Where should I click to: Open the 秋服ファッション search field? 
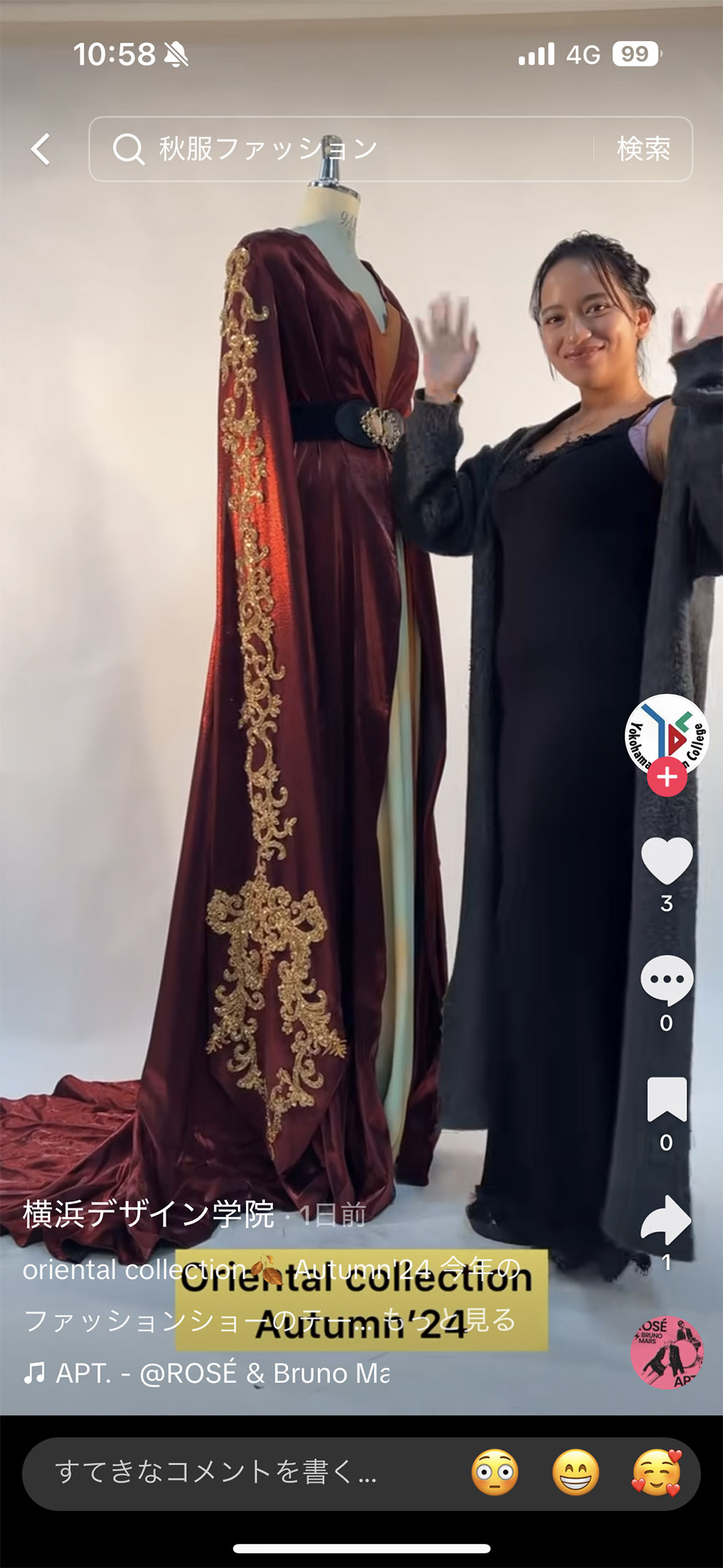pyautogui.click(x=341, y=149)
